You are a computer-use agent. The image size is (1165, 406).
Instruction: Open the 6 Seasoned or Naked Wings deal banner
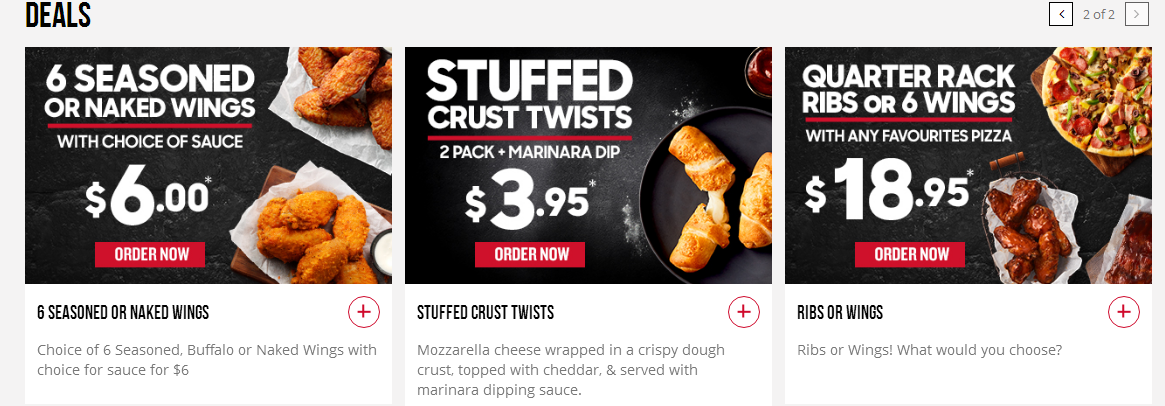click(x=208, y=165)
